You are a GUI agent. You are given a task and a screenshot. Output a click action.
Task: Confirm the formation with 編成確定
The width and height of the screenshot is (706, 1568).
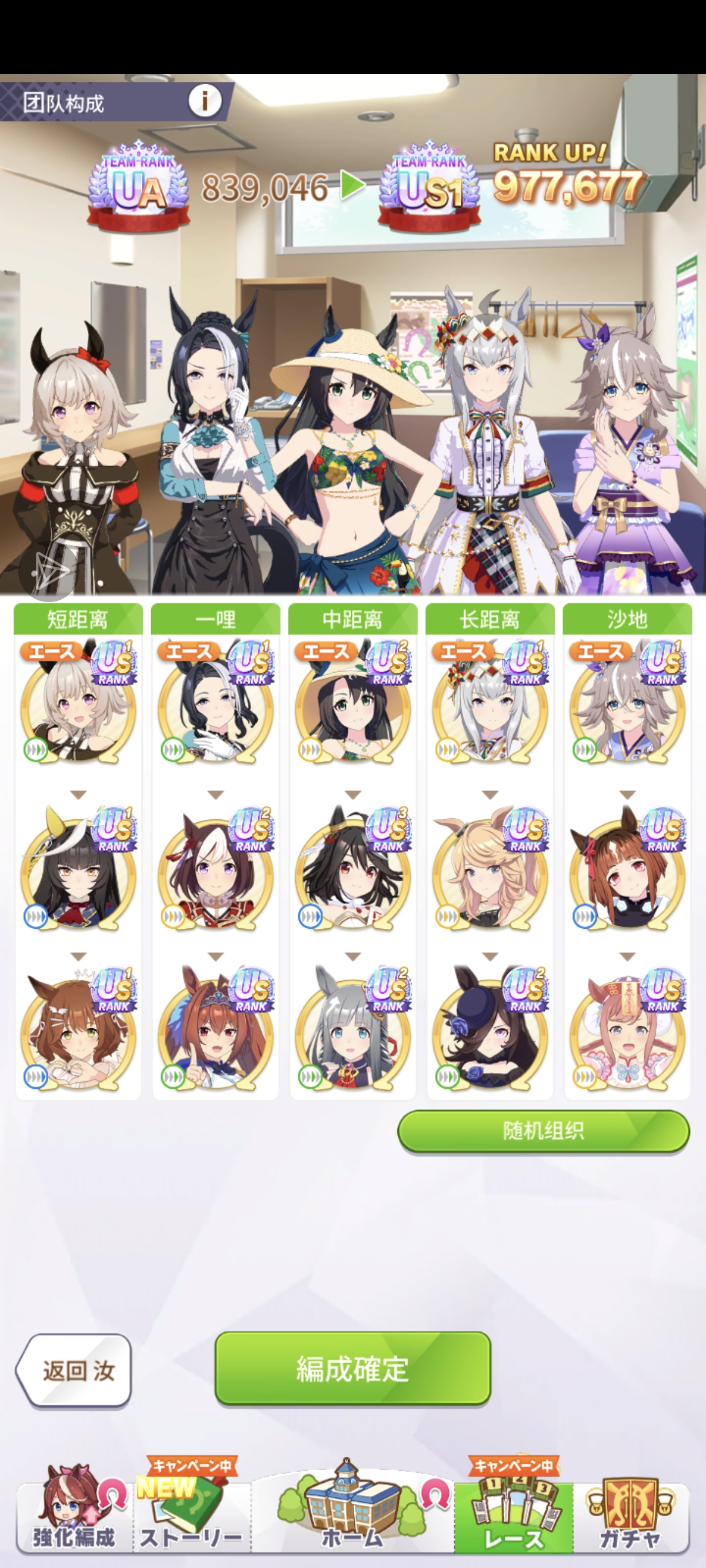point(352,1368)
